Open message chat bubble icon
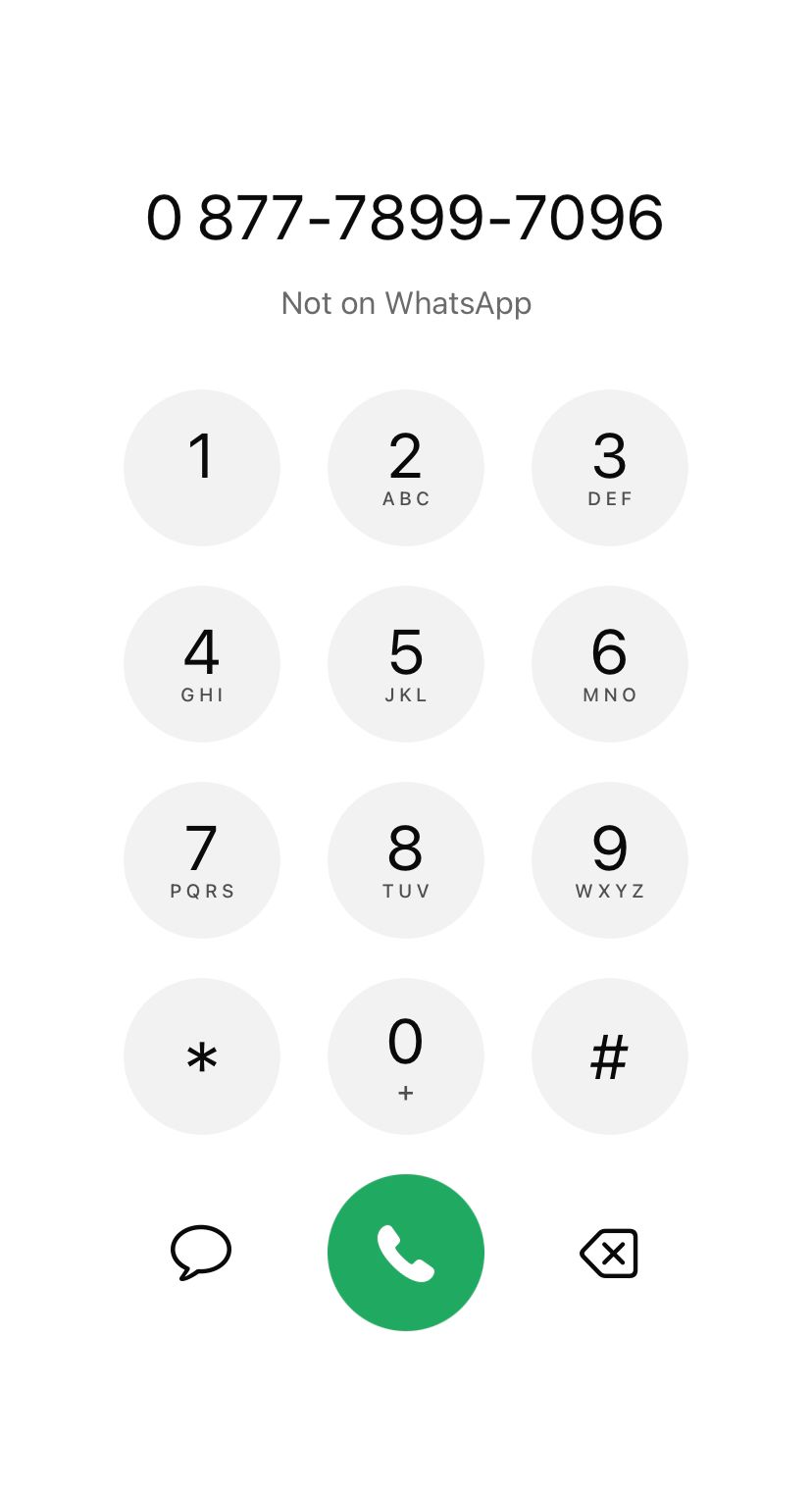812x1492 pixels. [201, 1253]
